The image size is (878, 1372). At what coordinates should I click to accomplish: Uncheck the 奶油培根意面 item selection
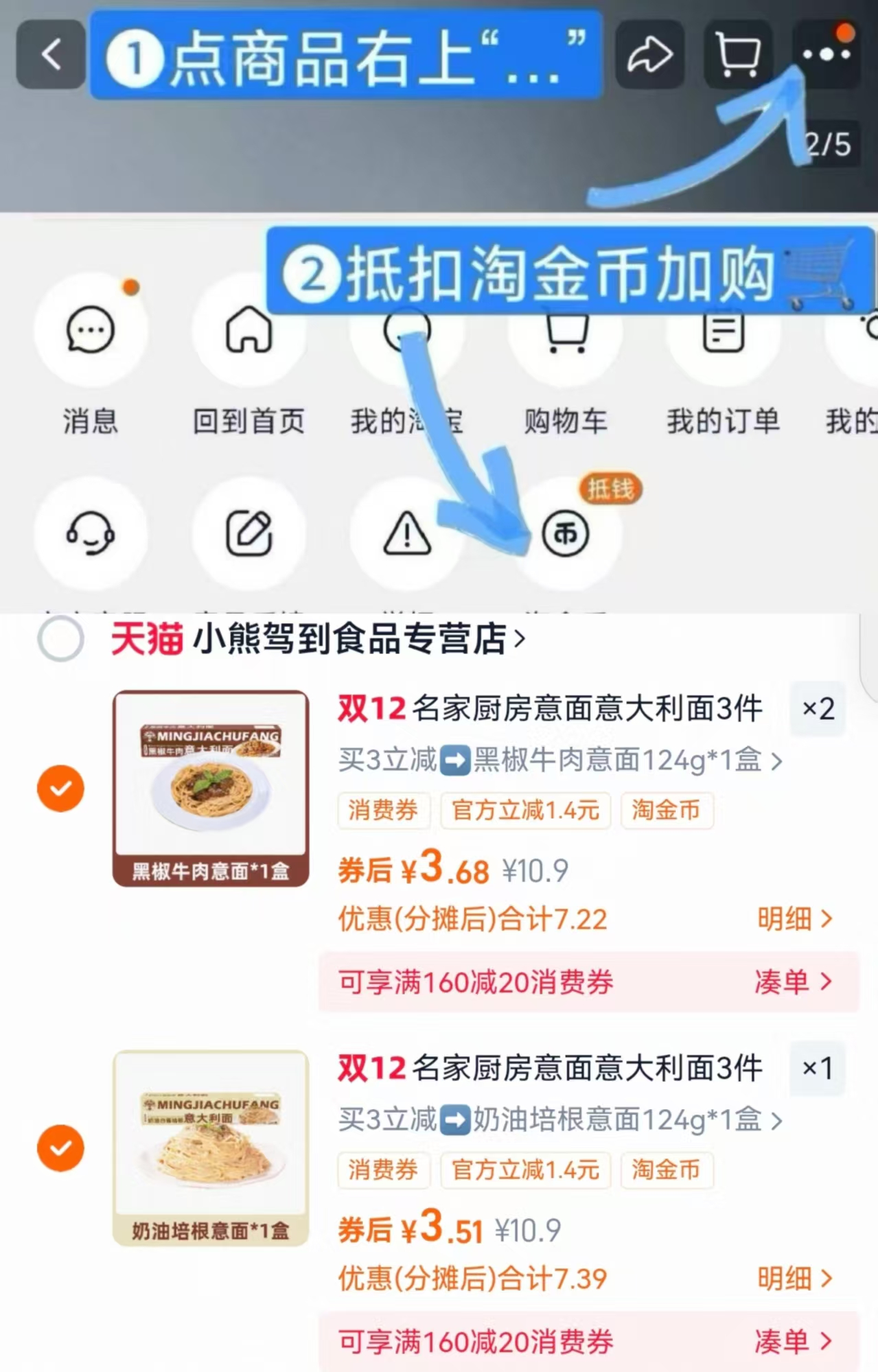coord(60,1148)
